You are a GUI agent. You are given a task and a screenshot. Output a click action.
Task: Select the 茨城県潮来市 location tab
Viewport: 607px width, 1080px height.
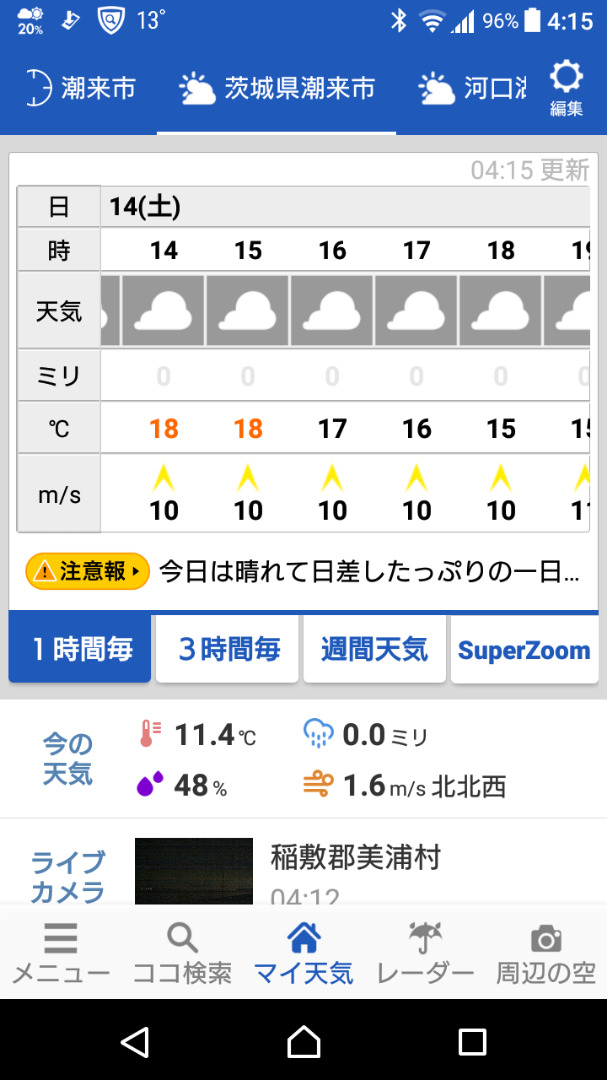(x=277, y=90)
